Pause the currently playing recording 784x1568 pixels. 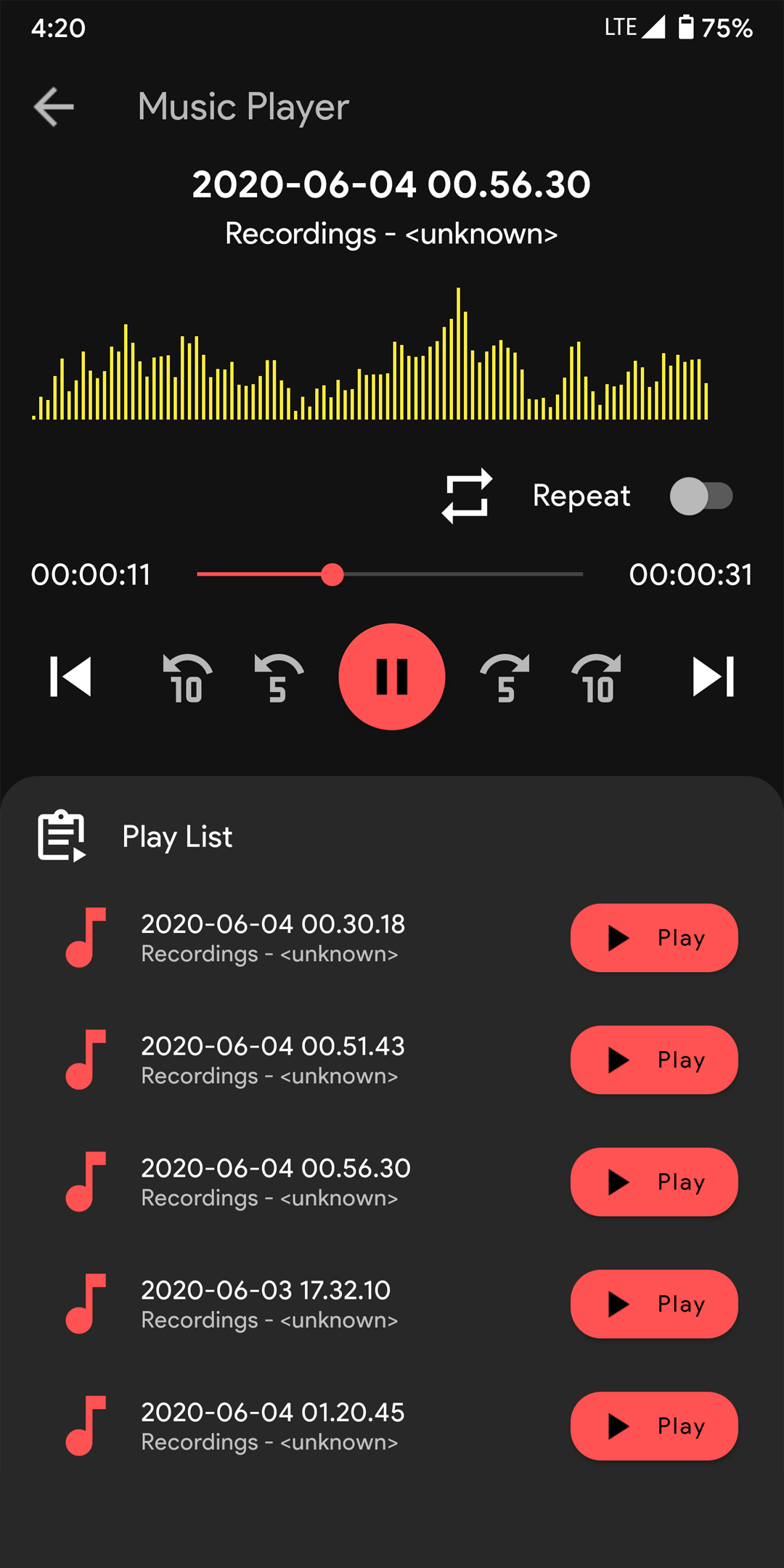coord(391,676)
